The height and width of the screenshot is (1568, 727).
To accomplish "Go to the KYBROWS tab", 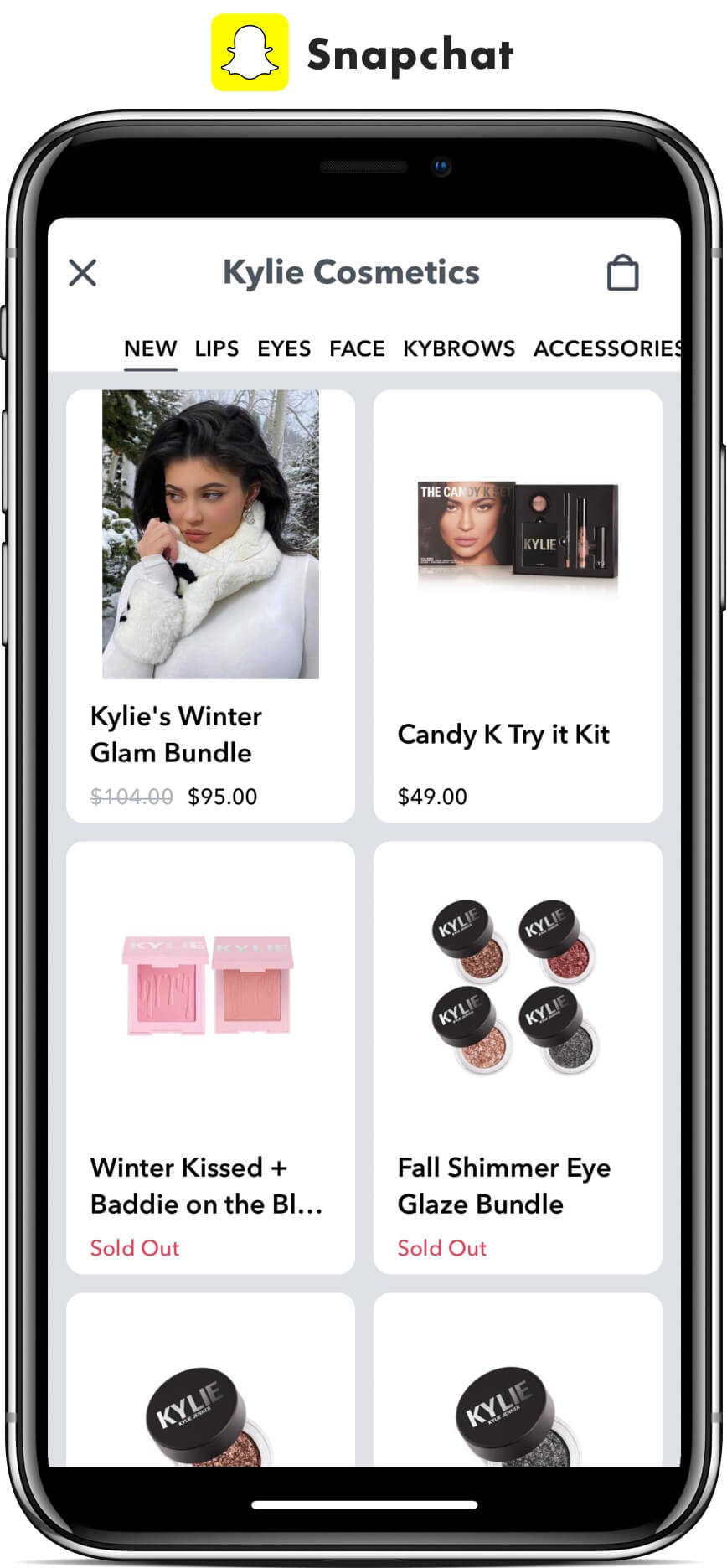I will click(459, 348).
